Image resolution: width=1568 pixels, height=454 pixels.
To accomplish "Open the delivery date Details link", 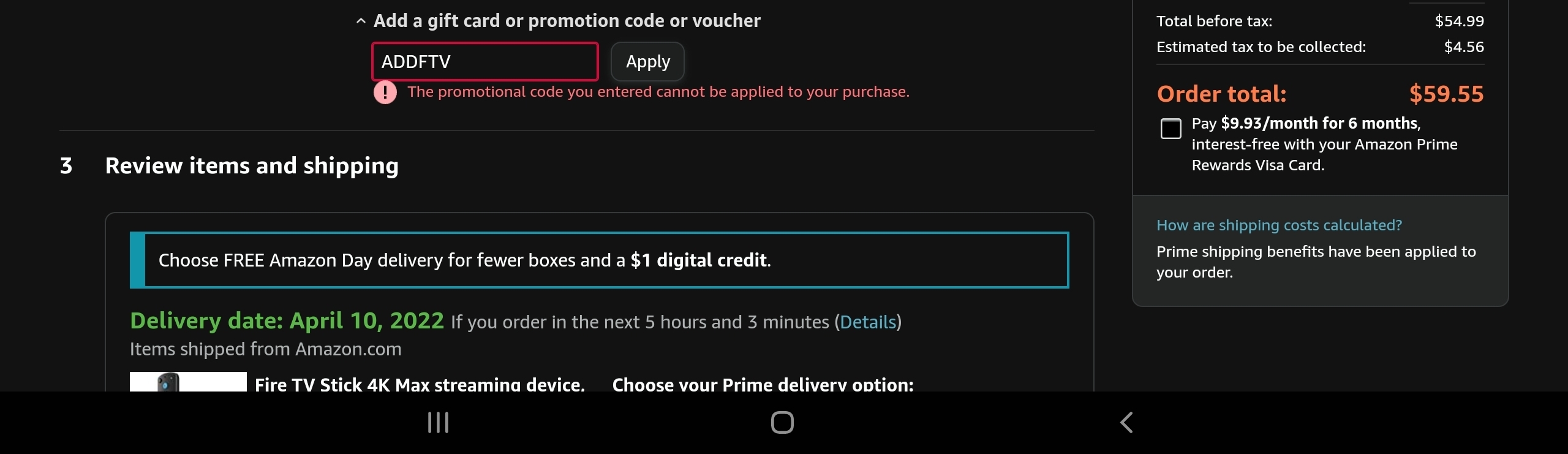I will (867, 322).
